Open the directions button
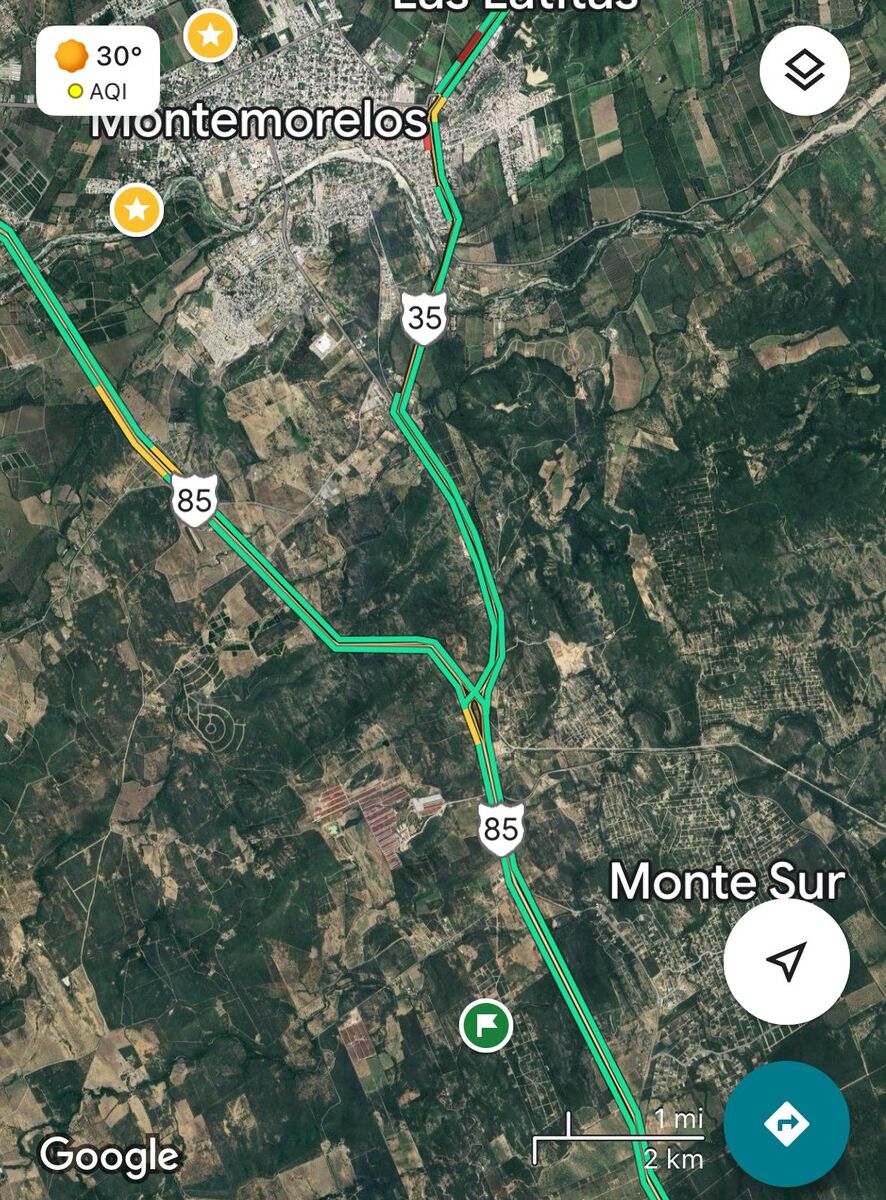This screenshot has width=886, height=1200. 786,1123
